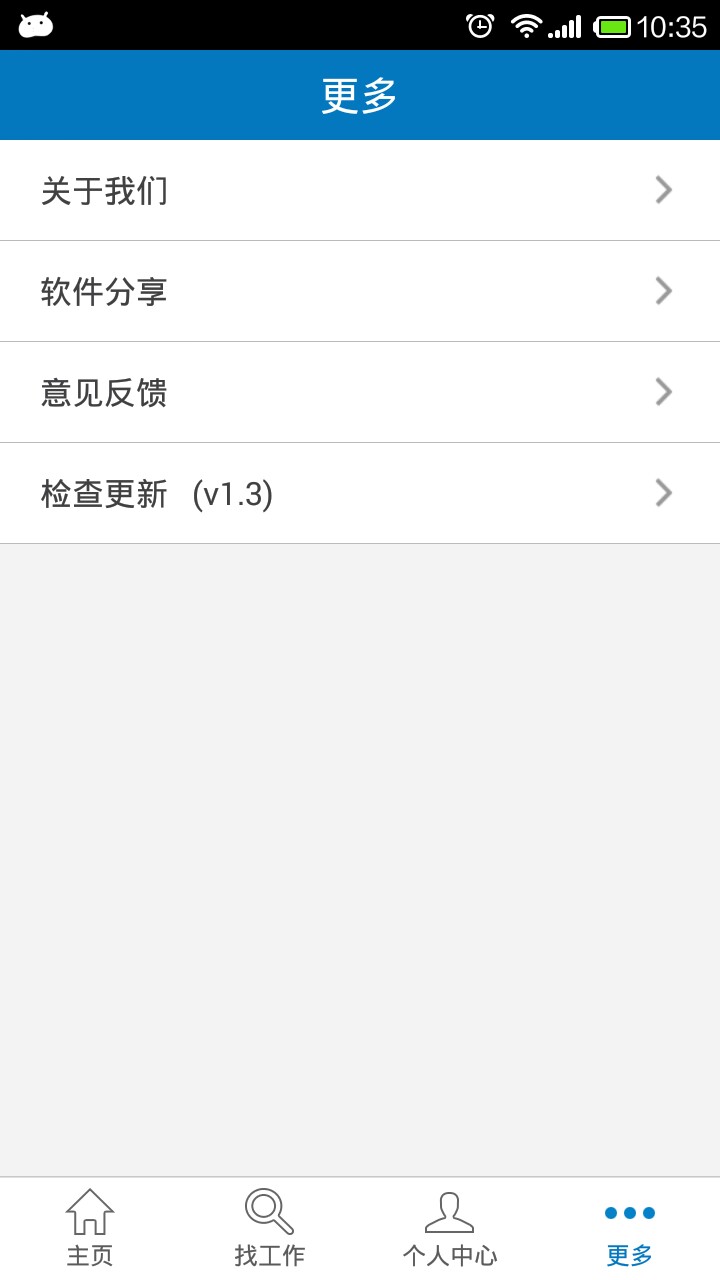Select the 更多 tab
Image resolution: width=720 pixels, height=1280 pixels.
[x=630, y=1229]
